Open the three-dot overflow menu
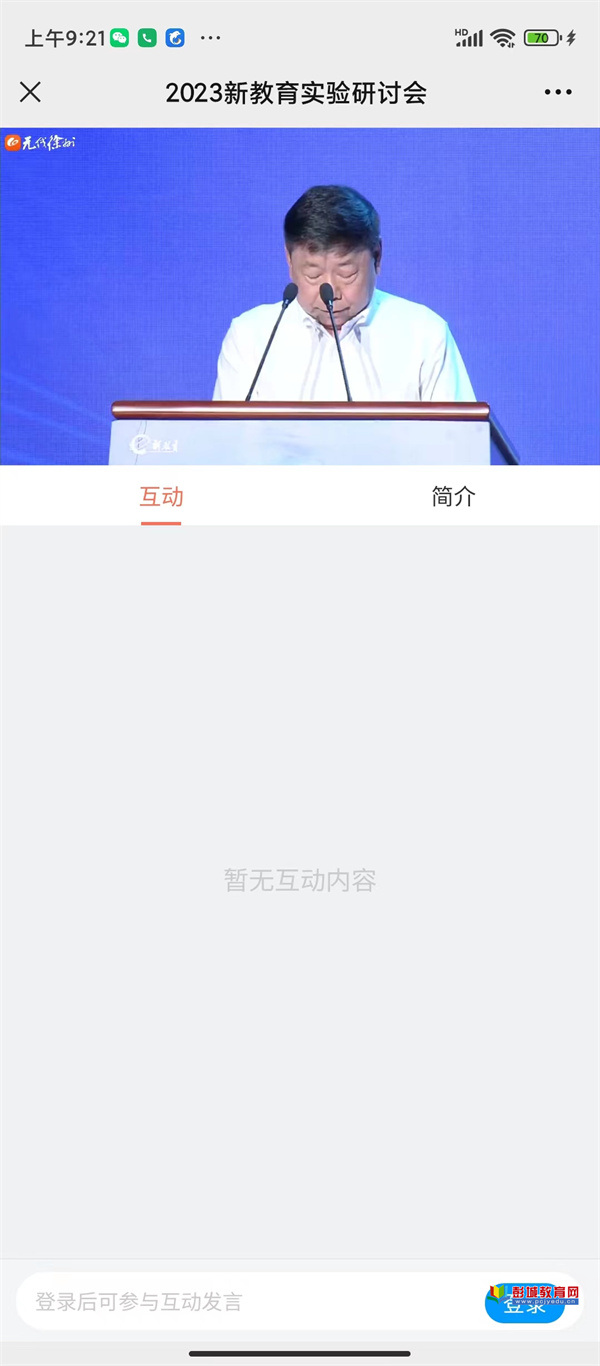This screenshot has height=1366, width=600. pyautogui.click(x=558, y=92)
